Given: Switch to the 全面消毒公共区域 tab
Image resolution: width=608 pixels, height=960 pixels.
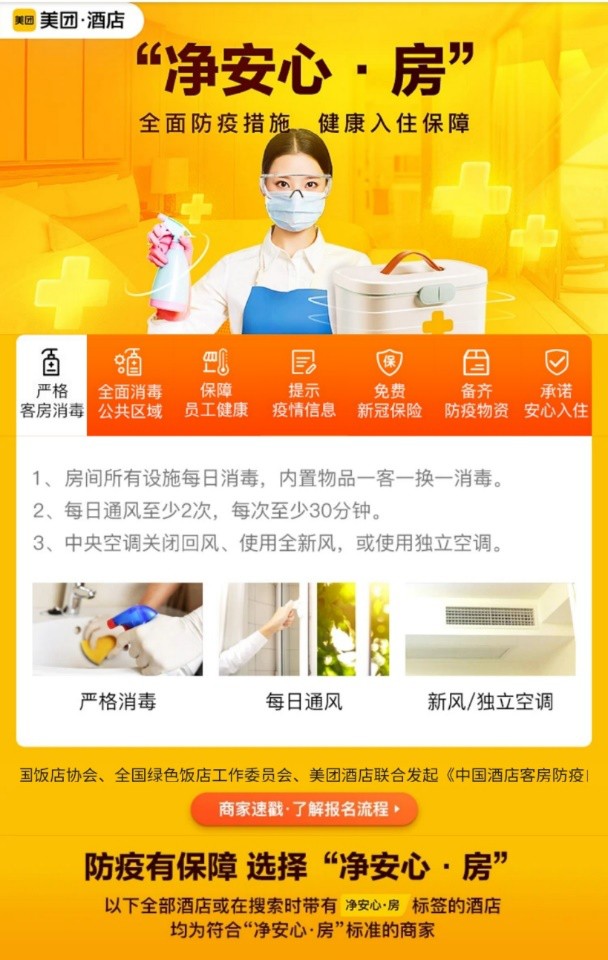Looking at the screenshot, I should [x=130, y=385].
